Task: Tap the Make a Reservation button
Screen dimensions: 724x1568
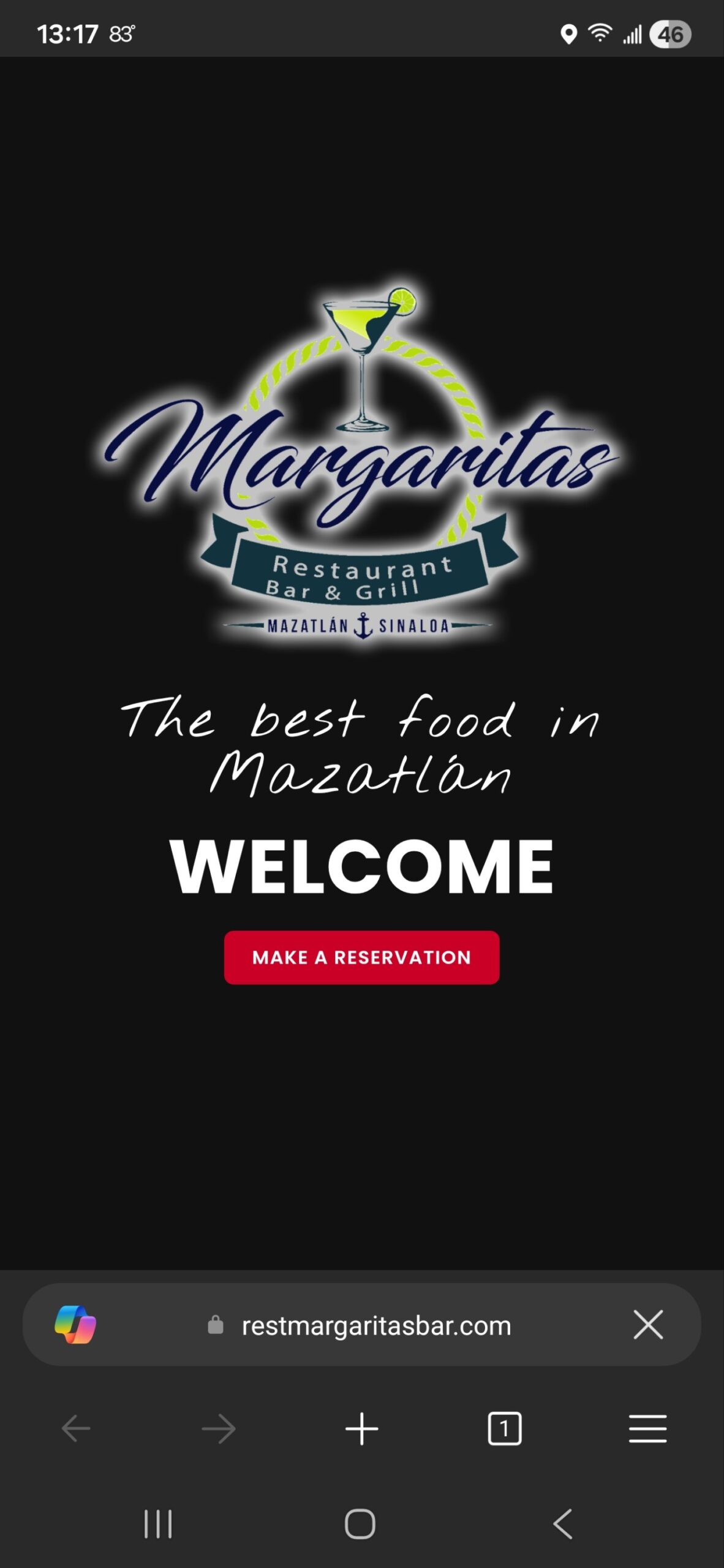Action: (x=361, y=957)
